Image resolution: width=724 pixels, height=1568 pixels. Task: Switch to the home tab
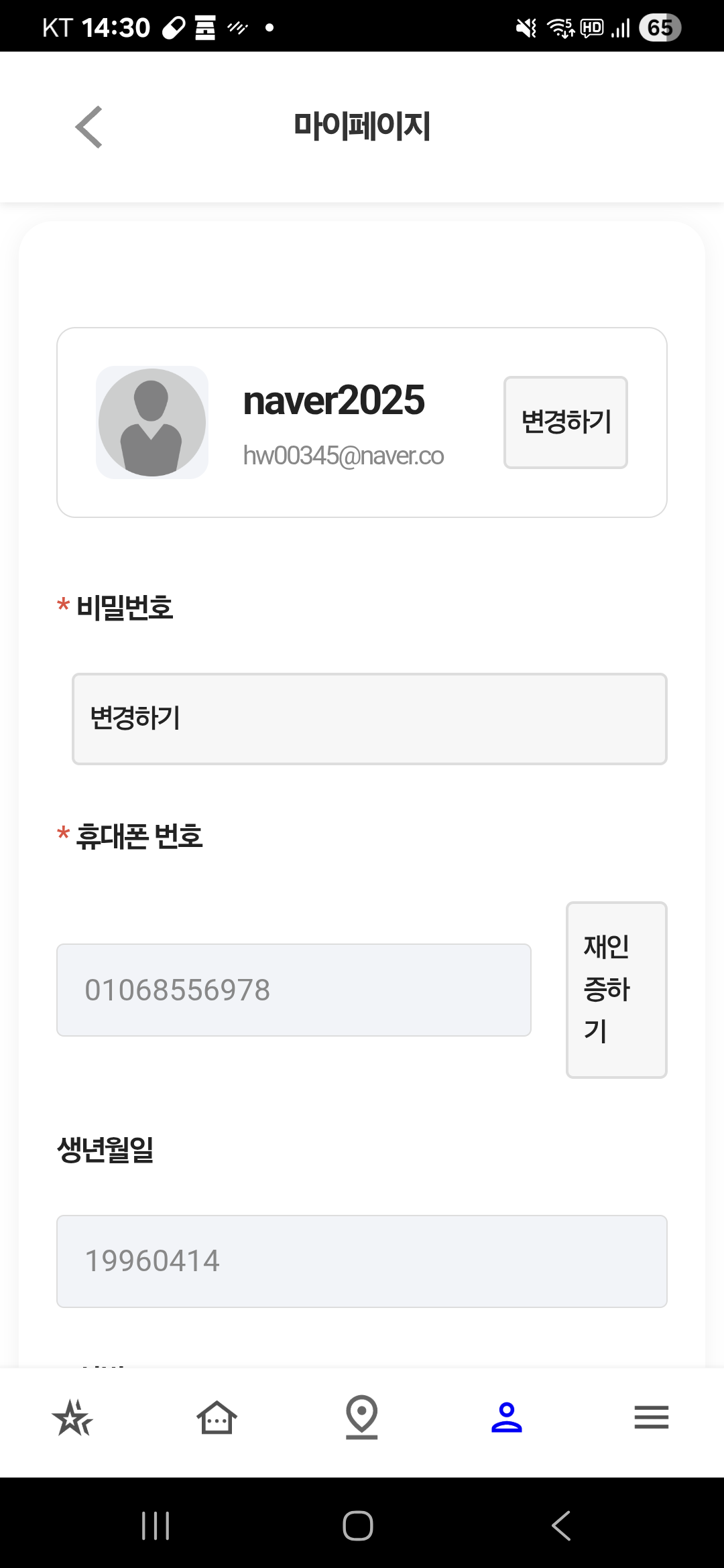point(217,1418)
